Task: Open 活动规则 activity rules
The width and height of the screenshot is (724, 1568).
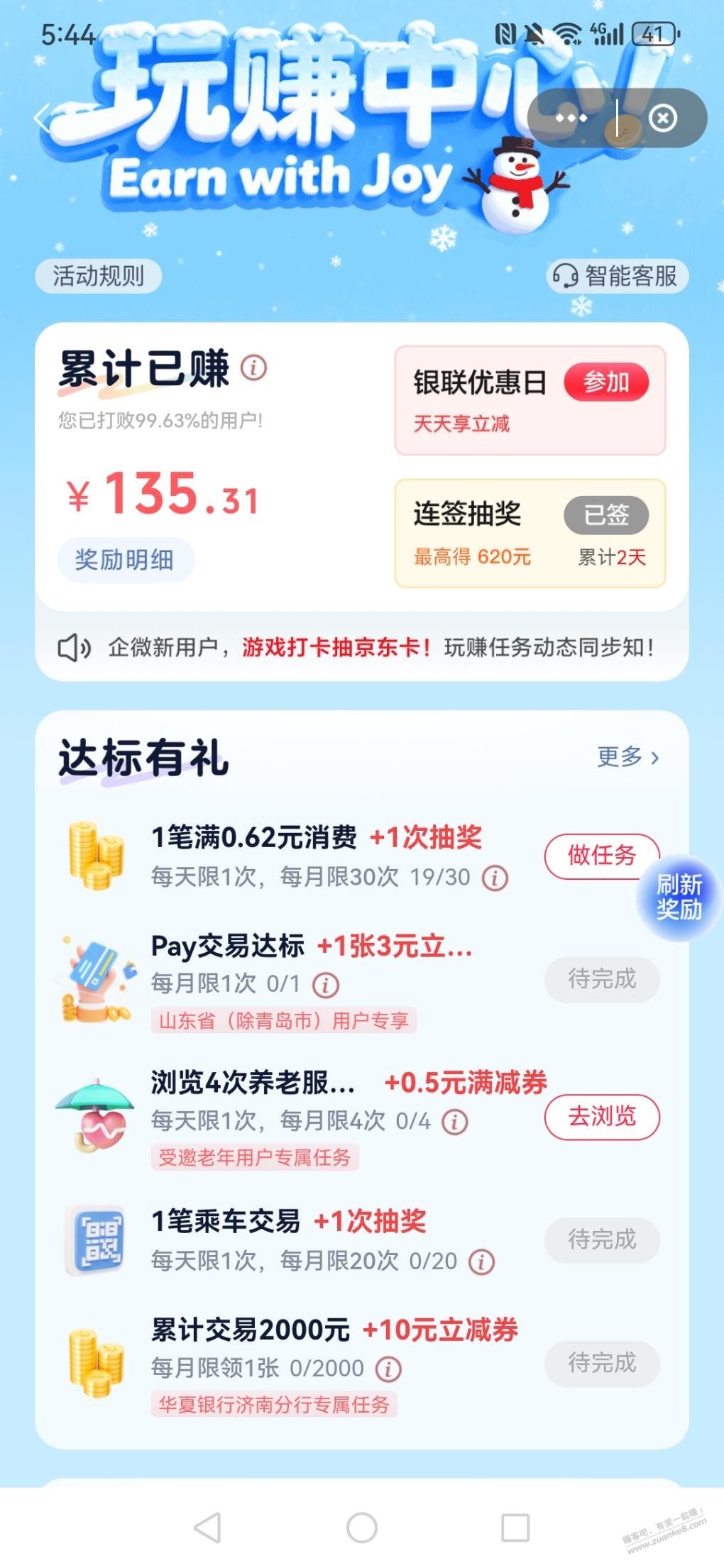Action: [98, 275]
